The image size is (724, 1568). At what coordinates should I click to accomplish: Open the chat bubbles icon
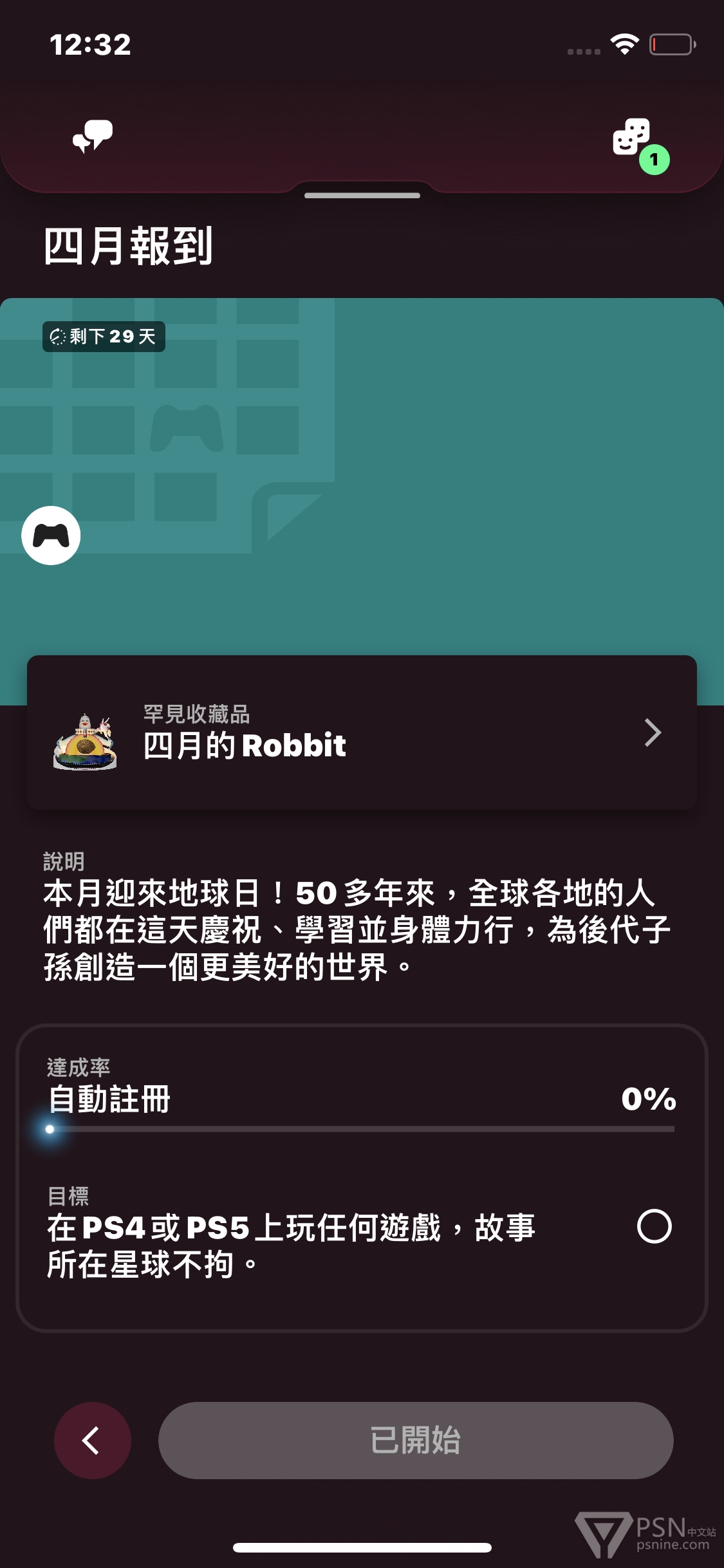(93, 136)
